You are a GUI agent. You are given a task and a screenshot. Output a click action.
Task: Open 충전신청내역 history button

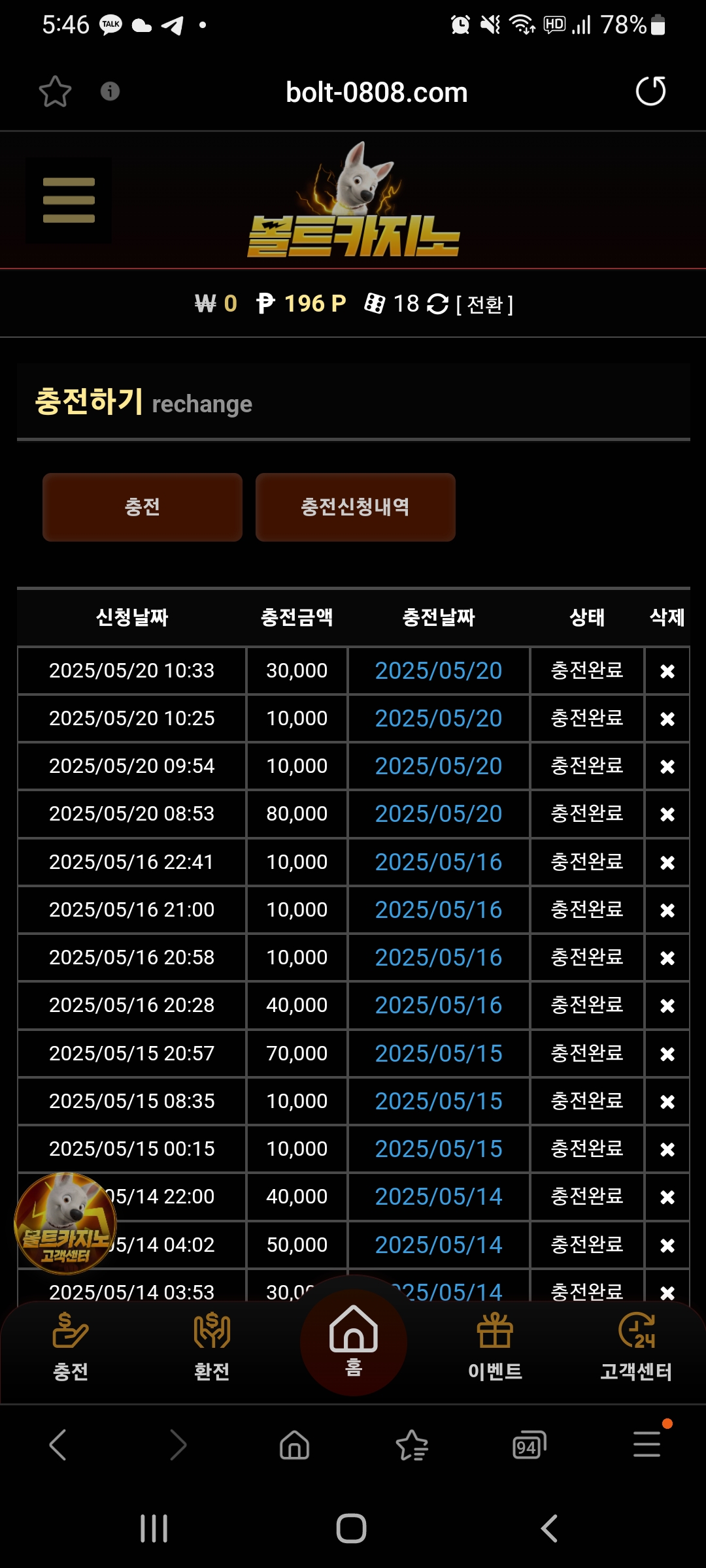355,507
